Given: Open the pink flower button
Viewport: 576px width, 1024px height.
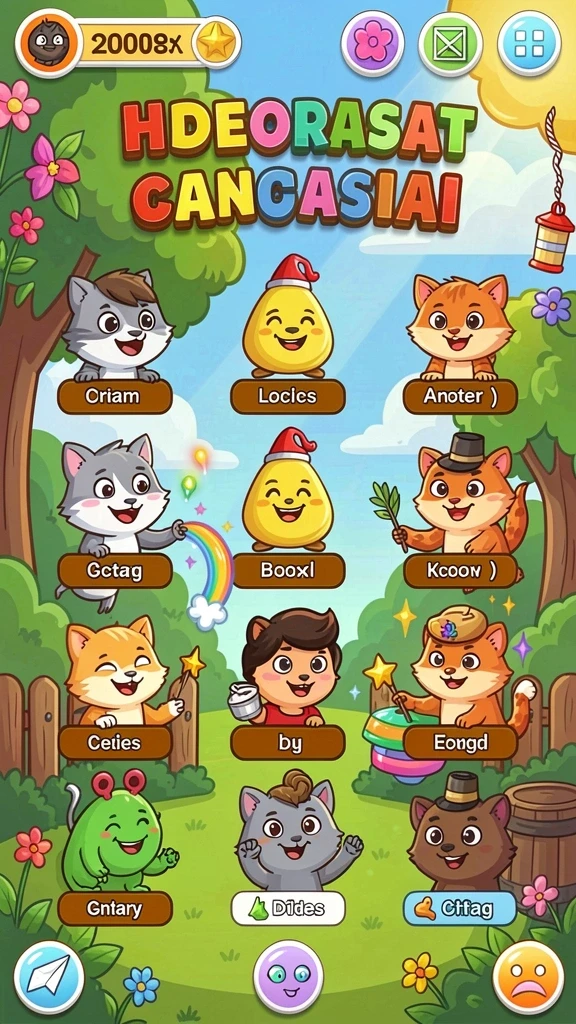Looking at the screenshot, I should tap(372, 43).
